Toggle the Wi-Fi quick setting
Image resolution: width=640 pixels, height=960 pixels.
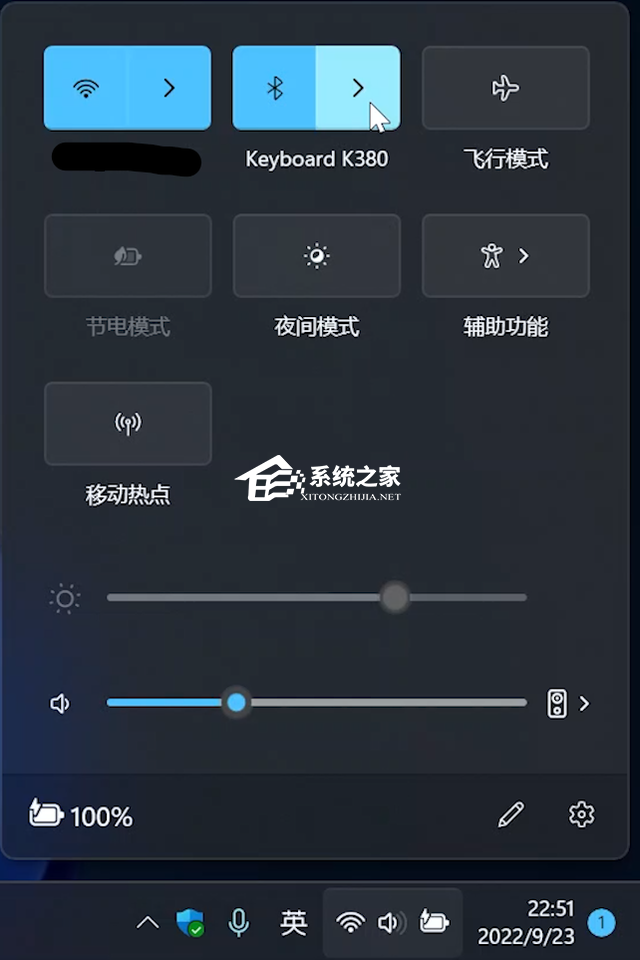tap(87, 88)
